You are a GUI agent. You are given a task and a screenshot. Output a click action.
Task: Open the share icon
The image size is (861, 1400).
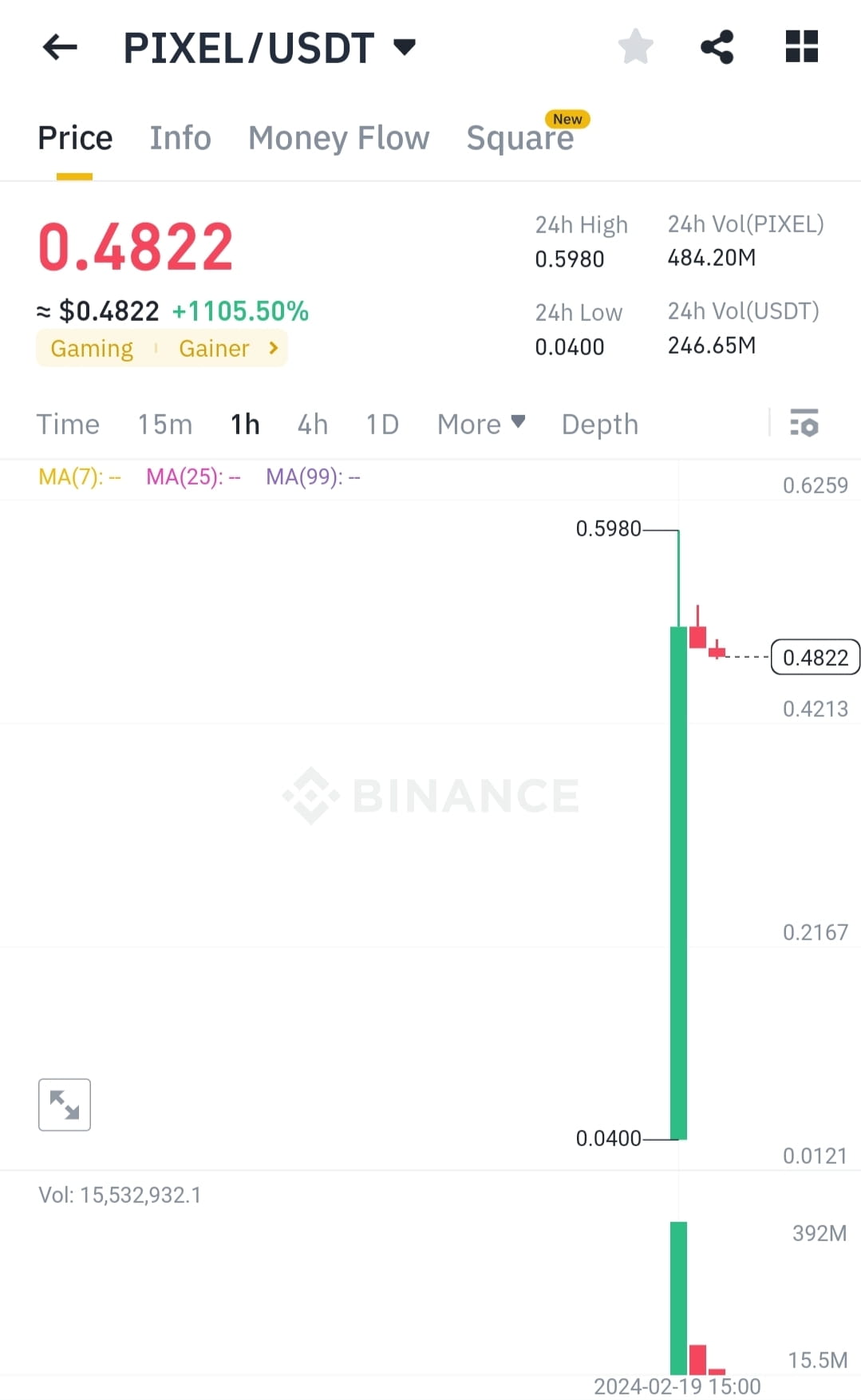pos(717,48)
